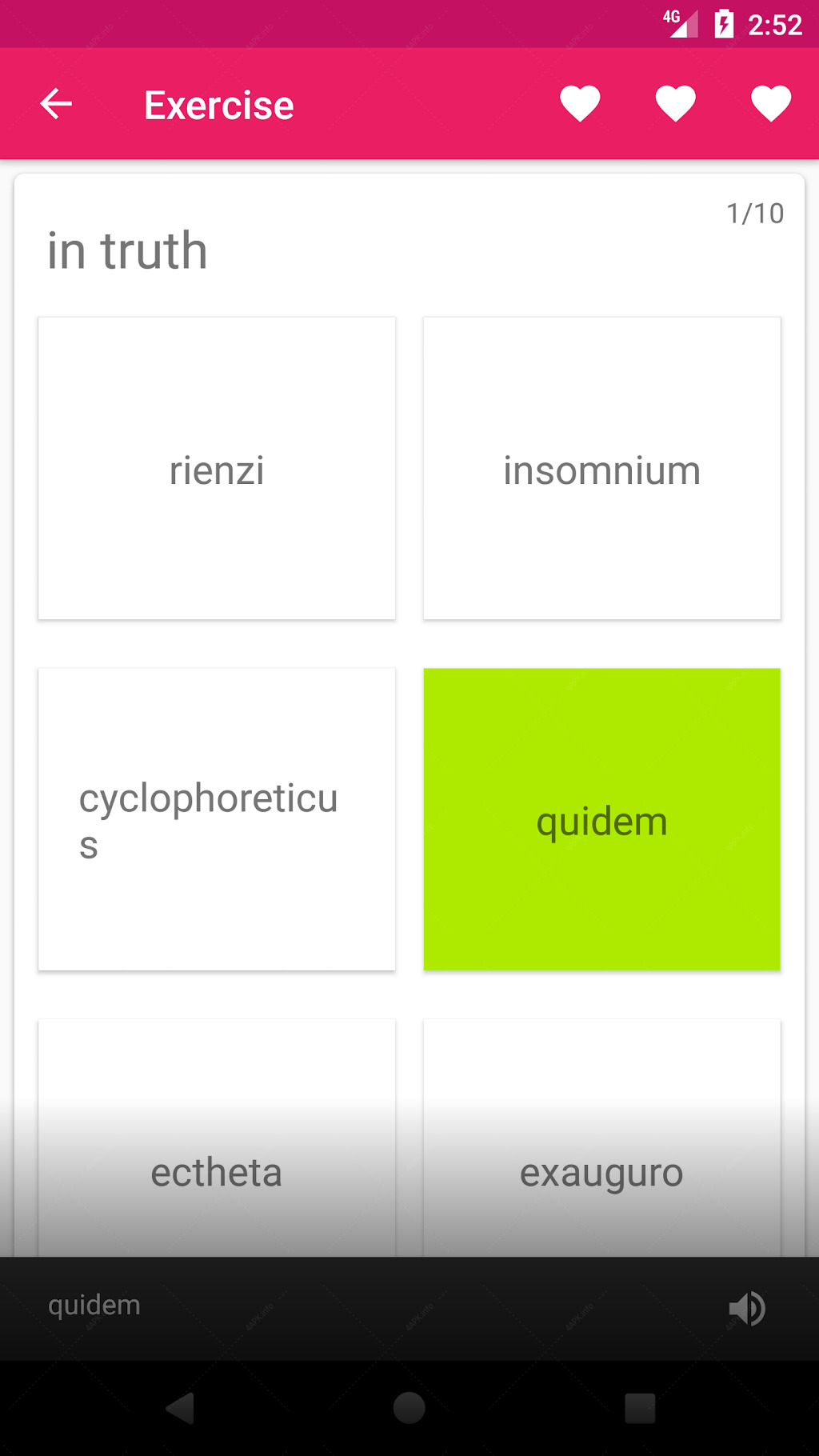
Task: Tap the system home button
Action: coord(409,1408)
